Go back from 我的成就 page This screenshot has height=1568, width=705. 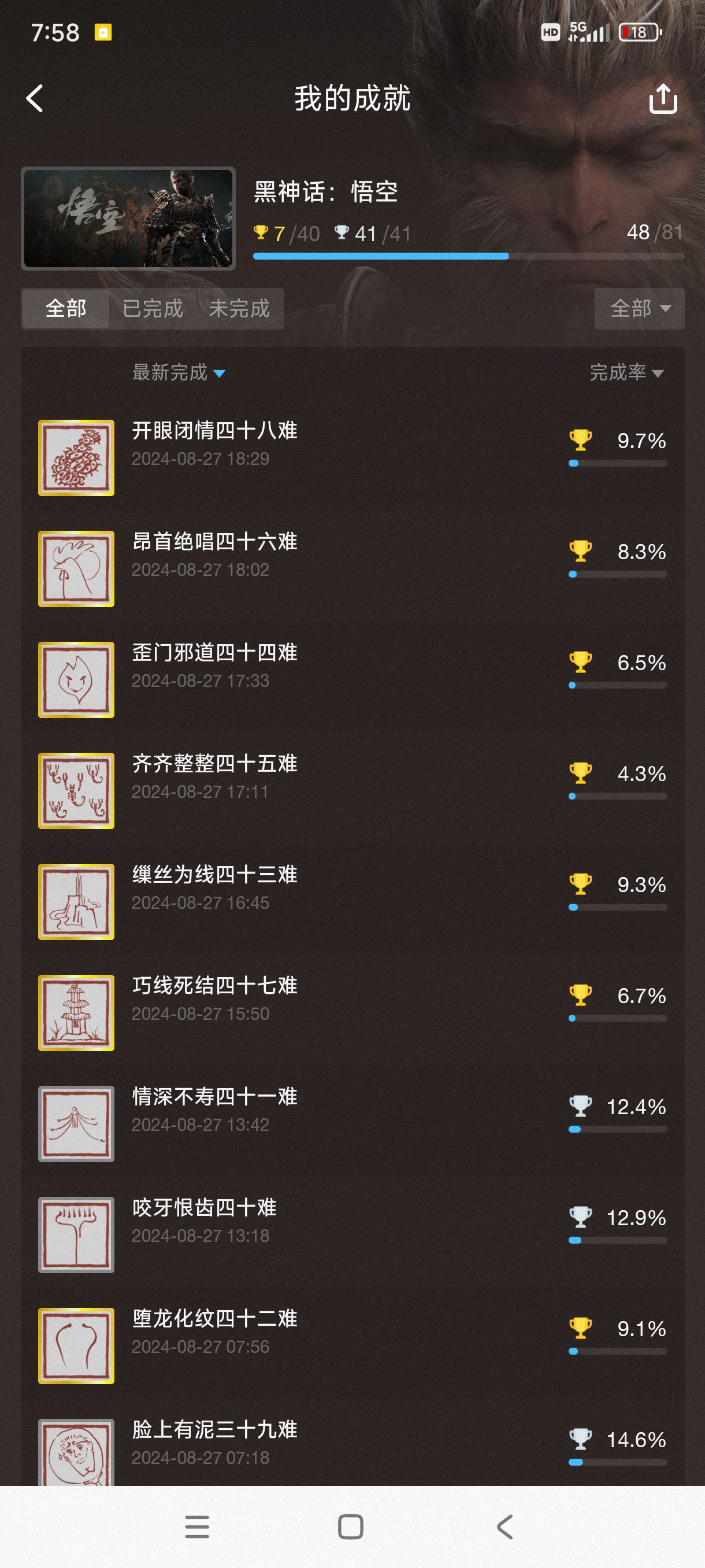[x=35, y=99]
